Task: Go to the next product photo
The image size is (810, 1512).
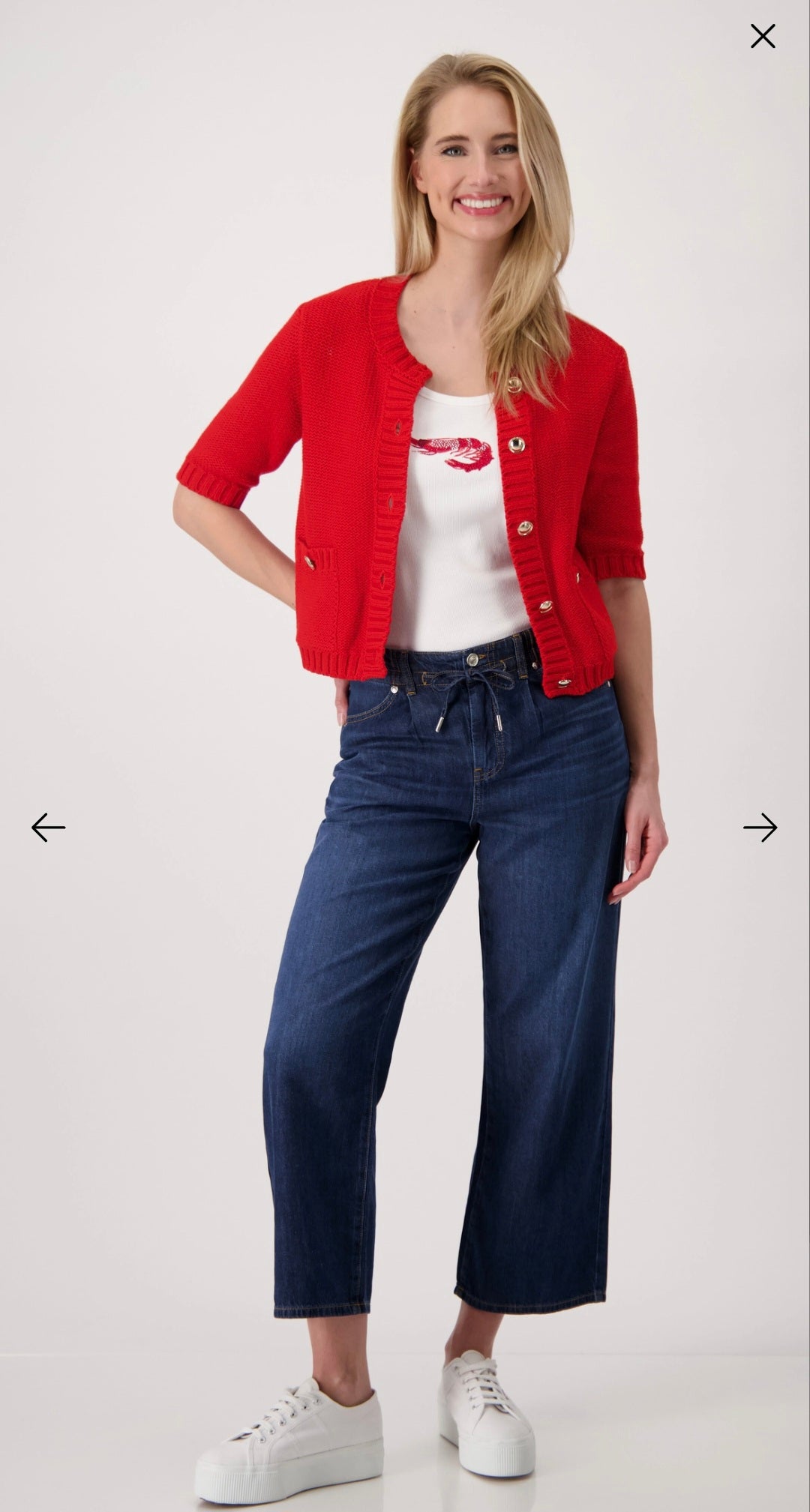Action: click(x=760, y=828)
